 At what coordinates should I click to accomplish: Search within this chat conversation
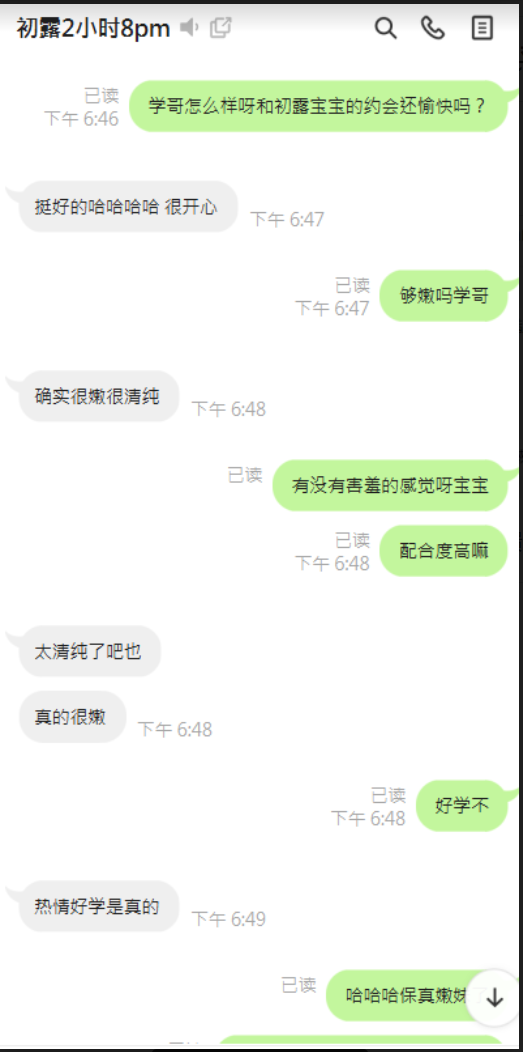tap(386, 28)
